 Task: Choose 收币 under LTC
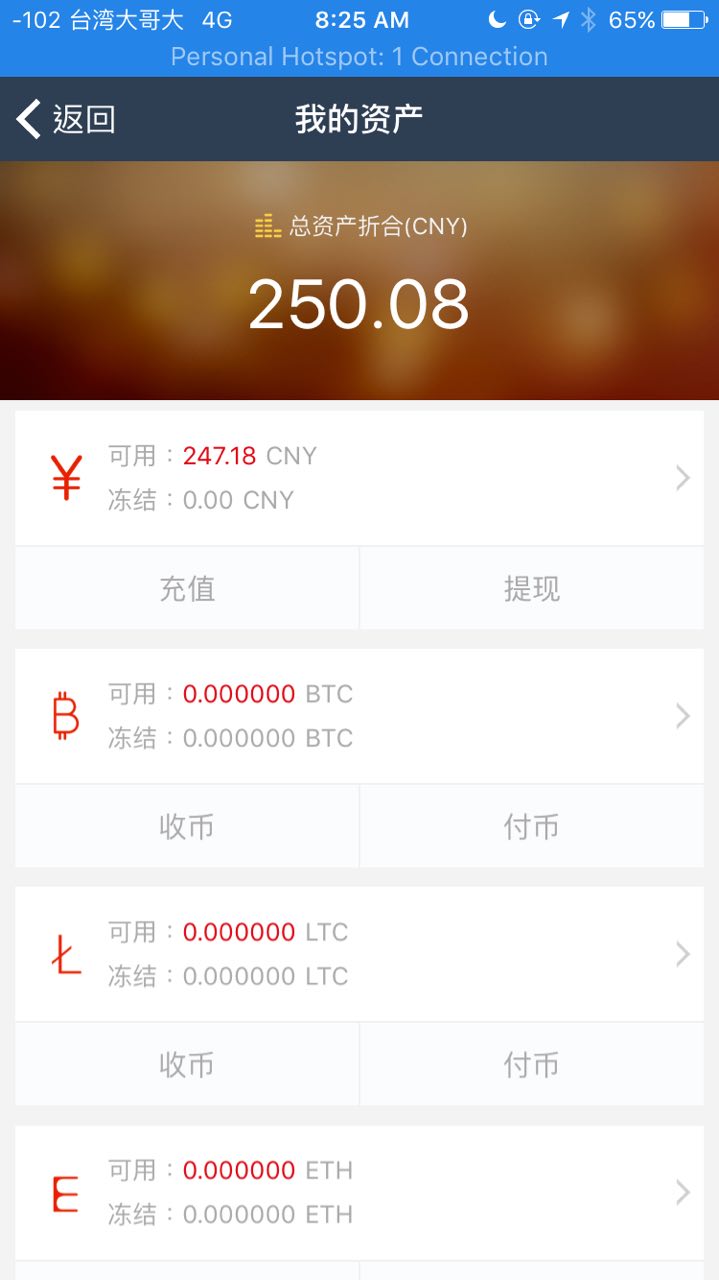187,1064
